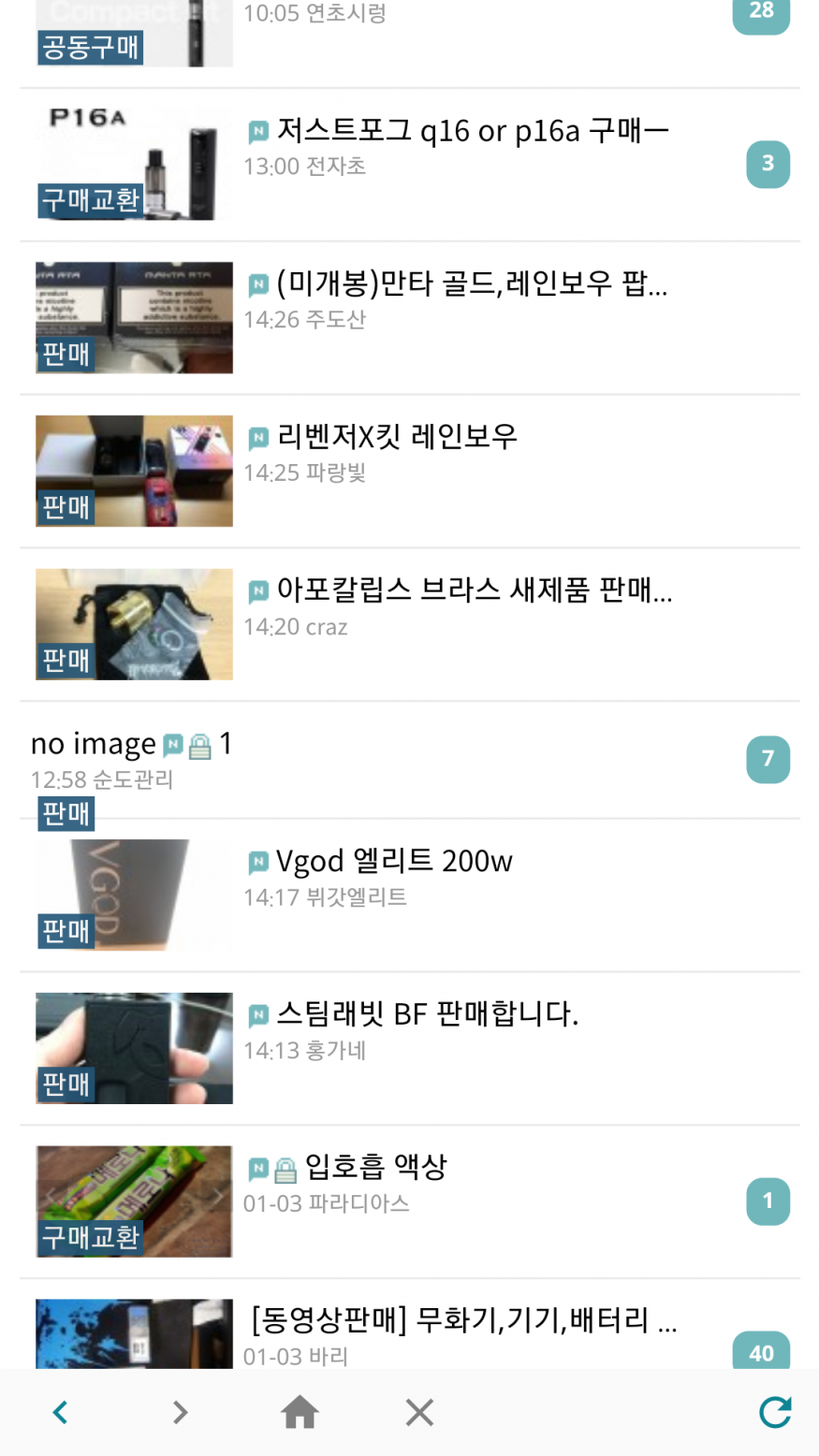Tap the VGOD product thumbnail

click(134, 895)
